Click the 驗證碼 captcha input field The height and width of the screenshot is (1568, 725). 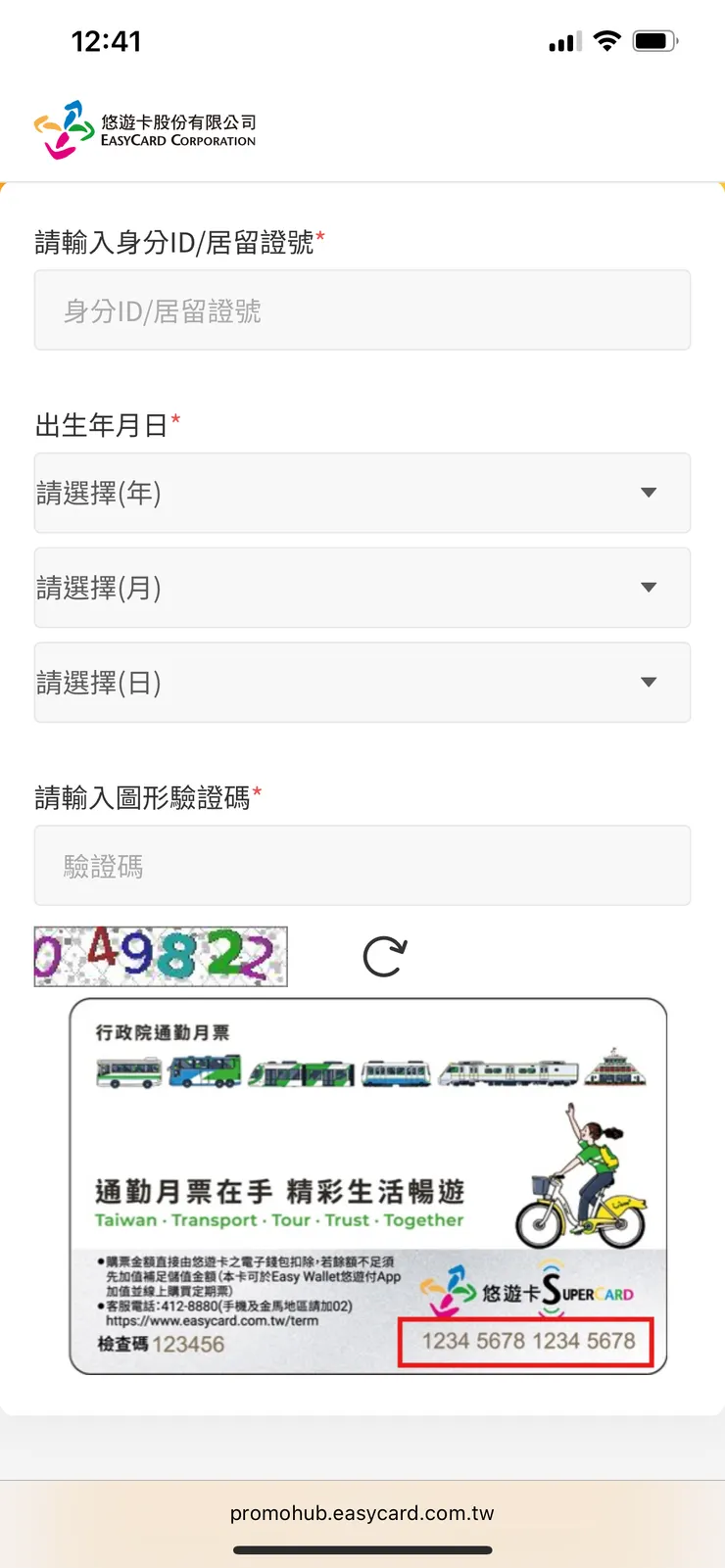click(362, 865)
